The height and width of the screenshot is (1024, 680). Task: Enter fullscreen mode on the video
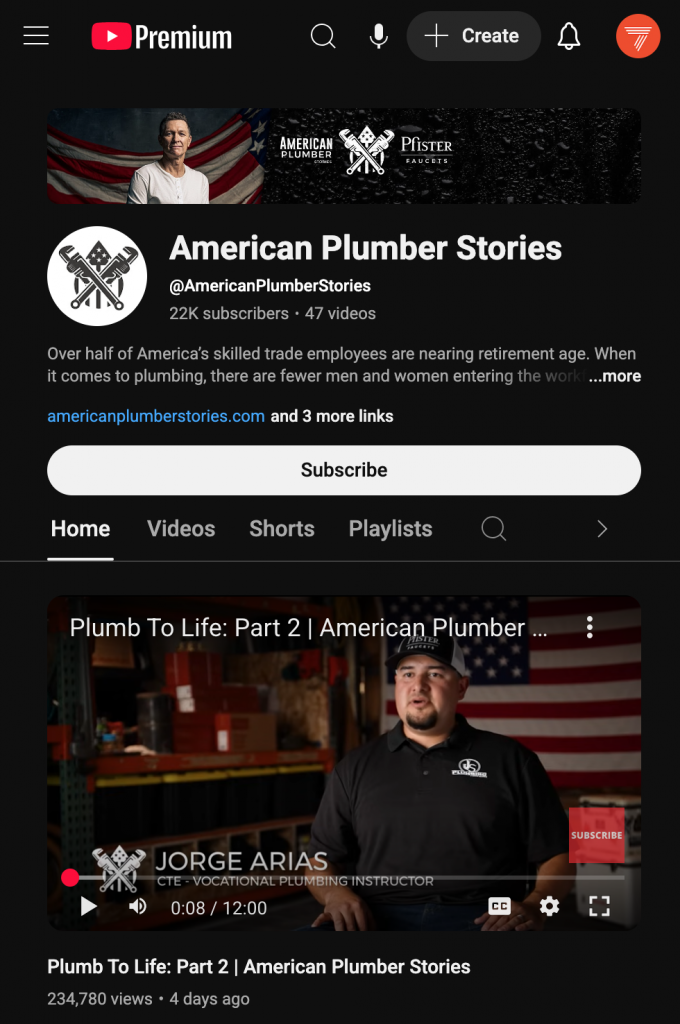tap(599, 906)
